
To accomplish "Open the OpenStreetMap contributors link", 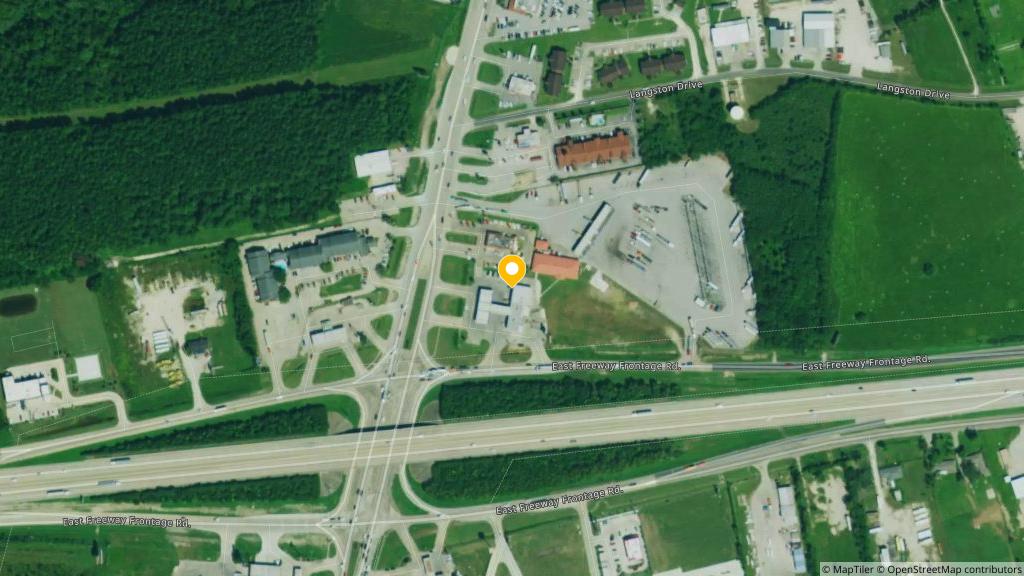I will pyautogui.click(x=951, y=569).
